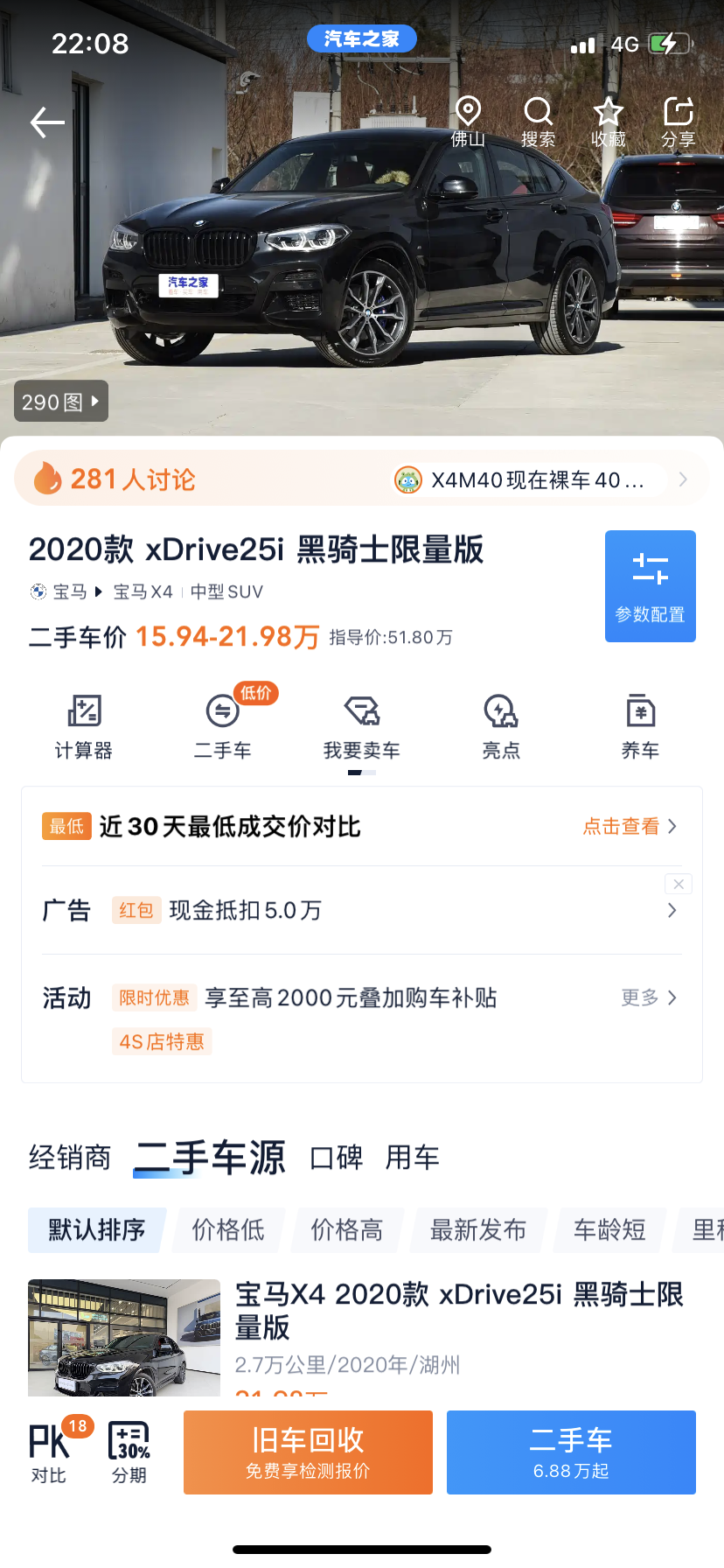Share this car via 分享

pos(678,122)
